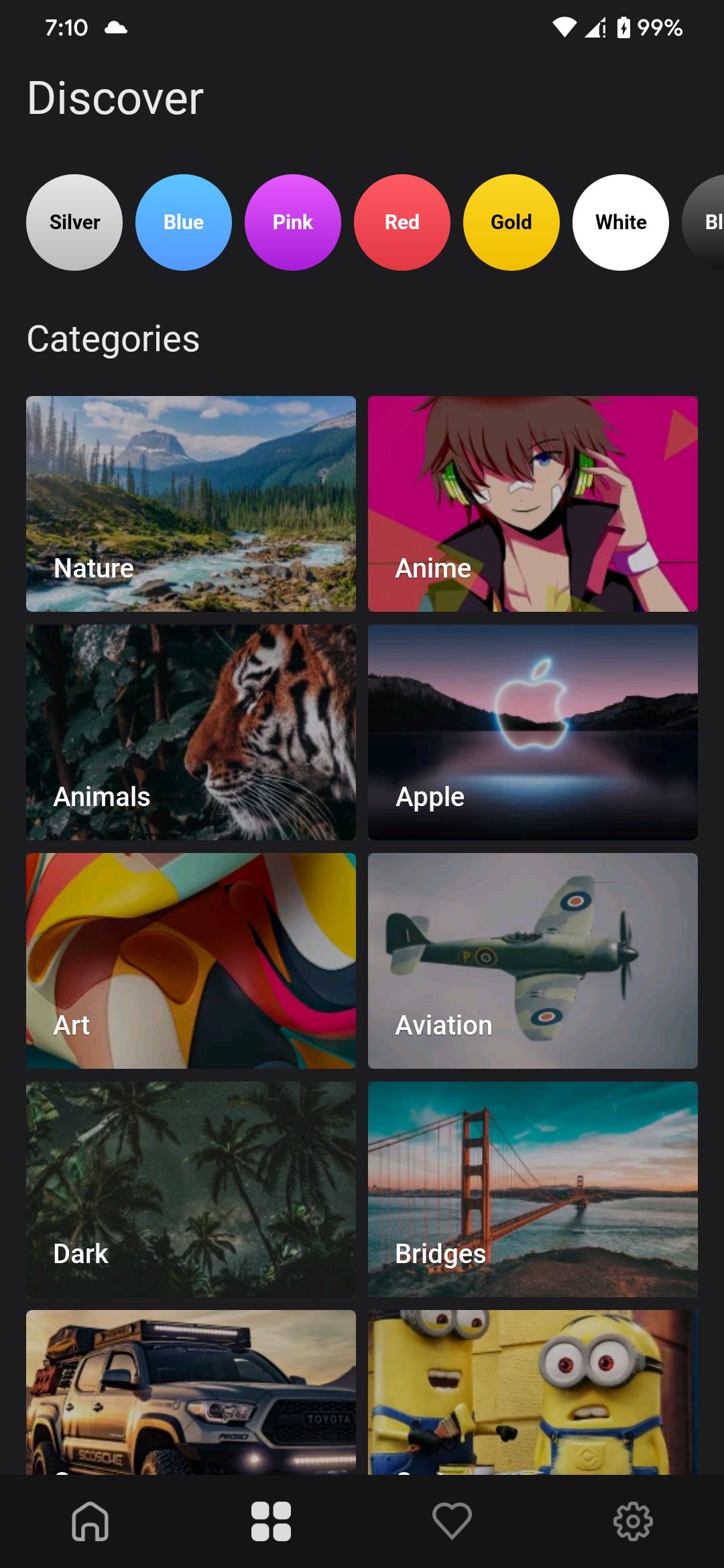Open the Favorites heart icon
Screen dimensions: 724x1568
(452, 1520)
